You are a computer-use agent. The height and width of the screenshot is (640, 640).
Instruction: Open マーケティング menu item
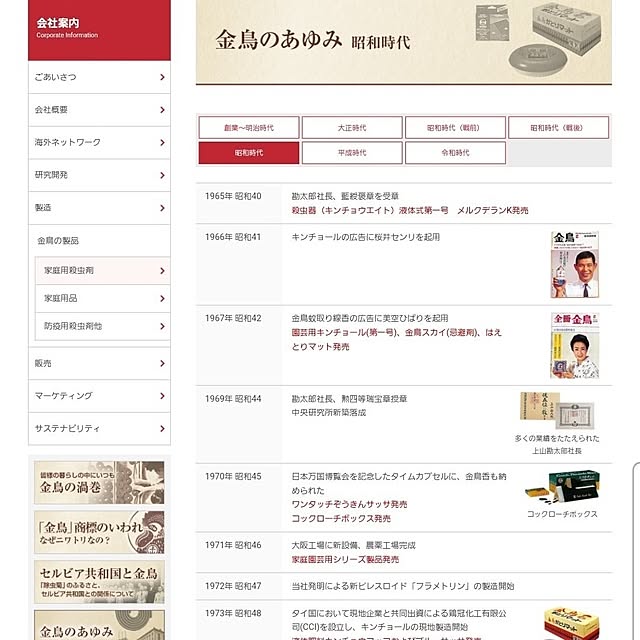point(98,396)
